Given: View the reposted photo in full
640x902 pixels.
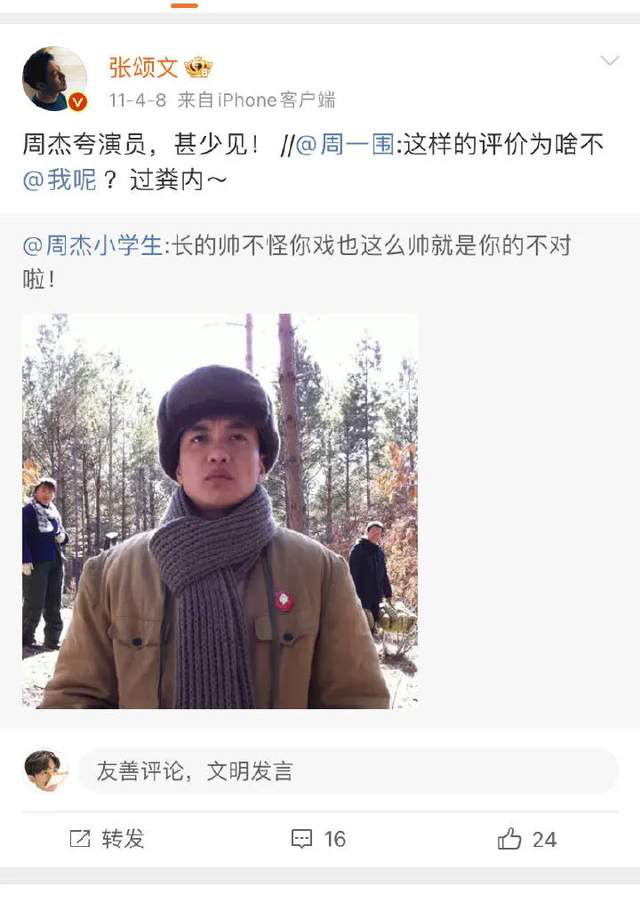Looking at the screenshot, I should pos(220,511).
